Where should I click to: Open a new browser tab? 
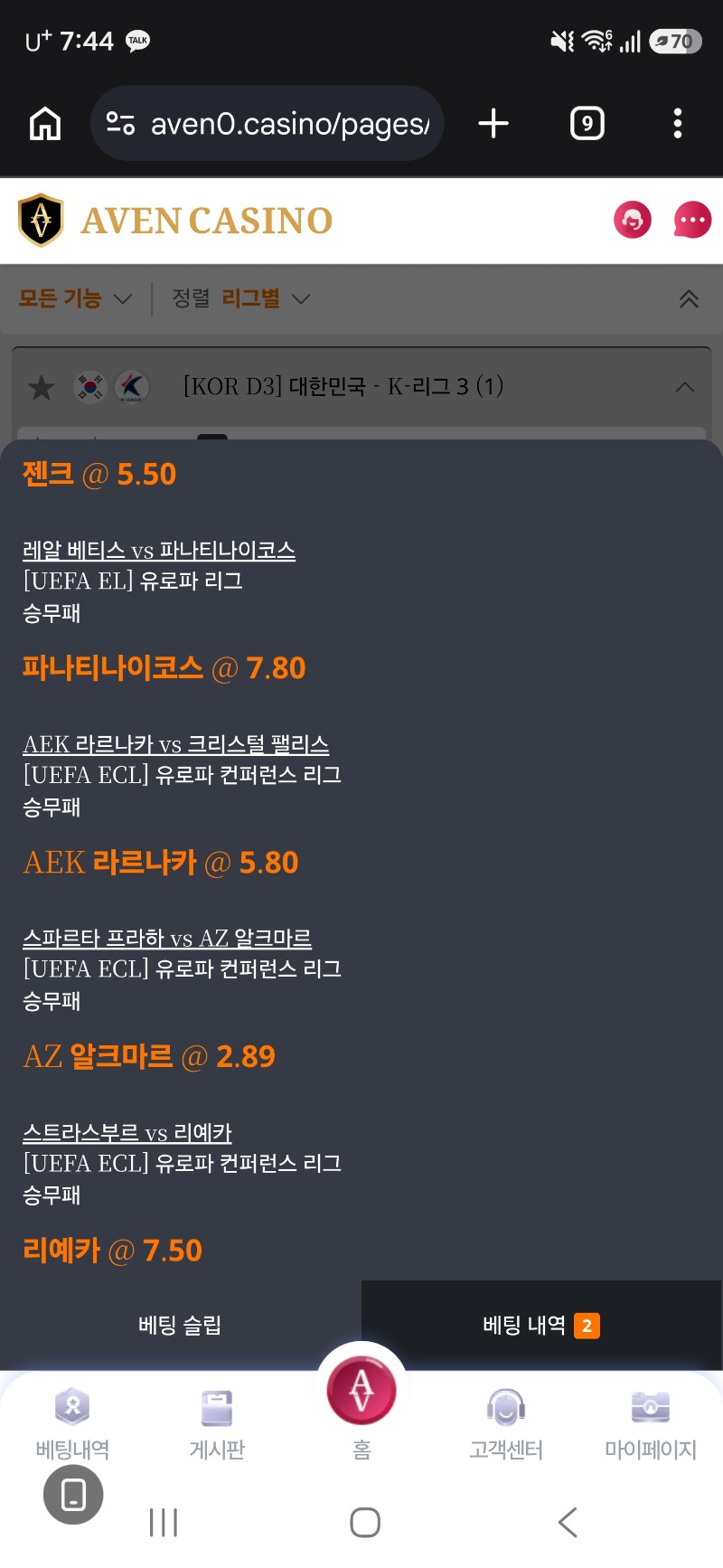pyautogui.click(x=493, y=123)
